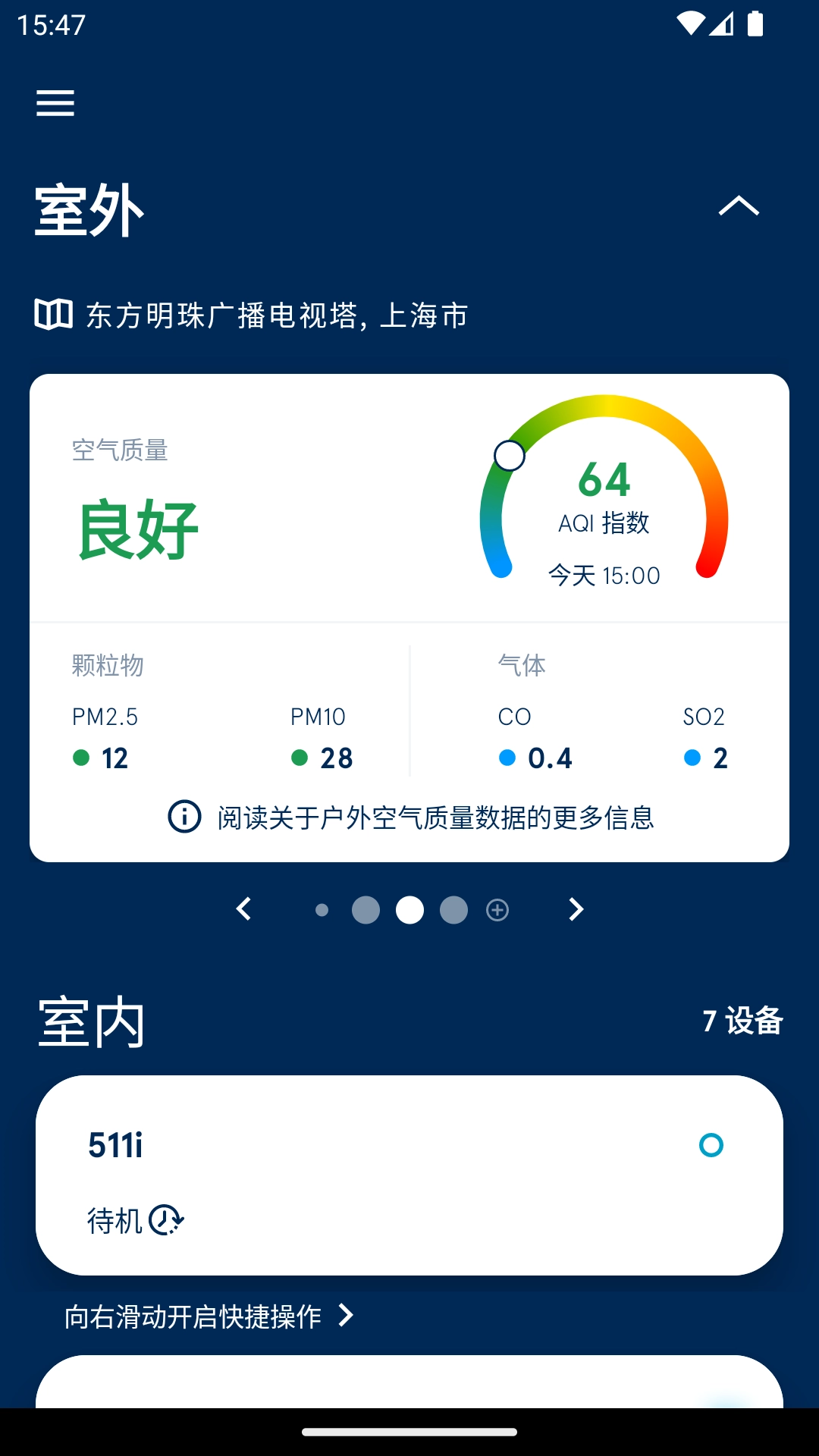Select the 室外 section header
Screen dimensions: 819x1456
coord(88,207)
